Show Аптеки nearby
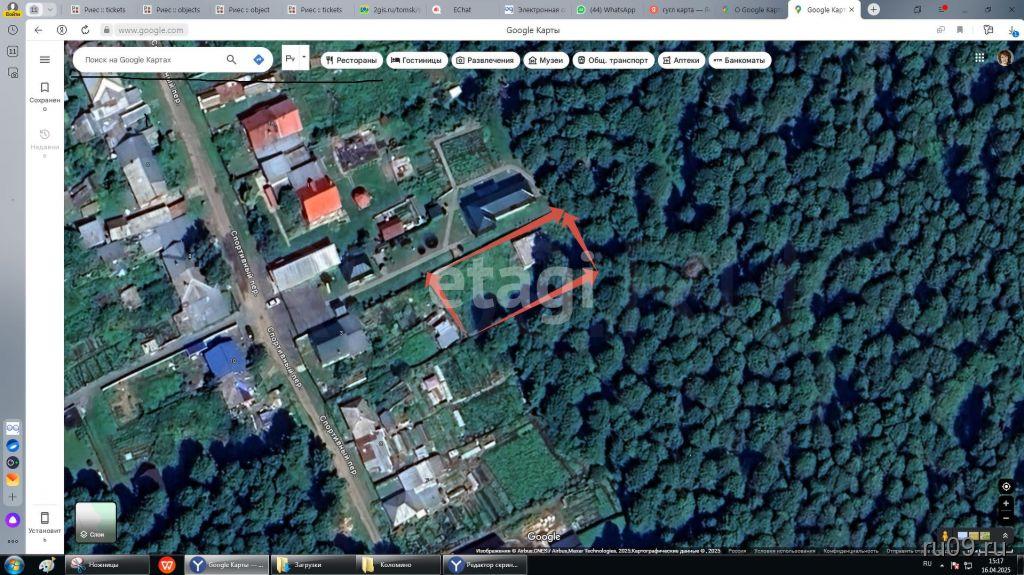1024x575 pixels. point(681,60)
